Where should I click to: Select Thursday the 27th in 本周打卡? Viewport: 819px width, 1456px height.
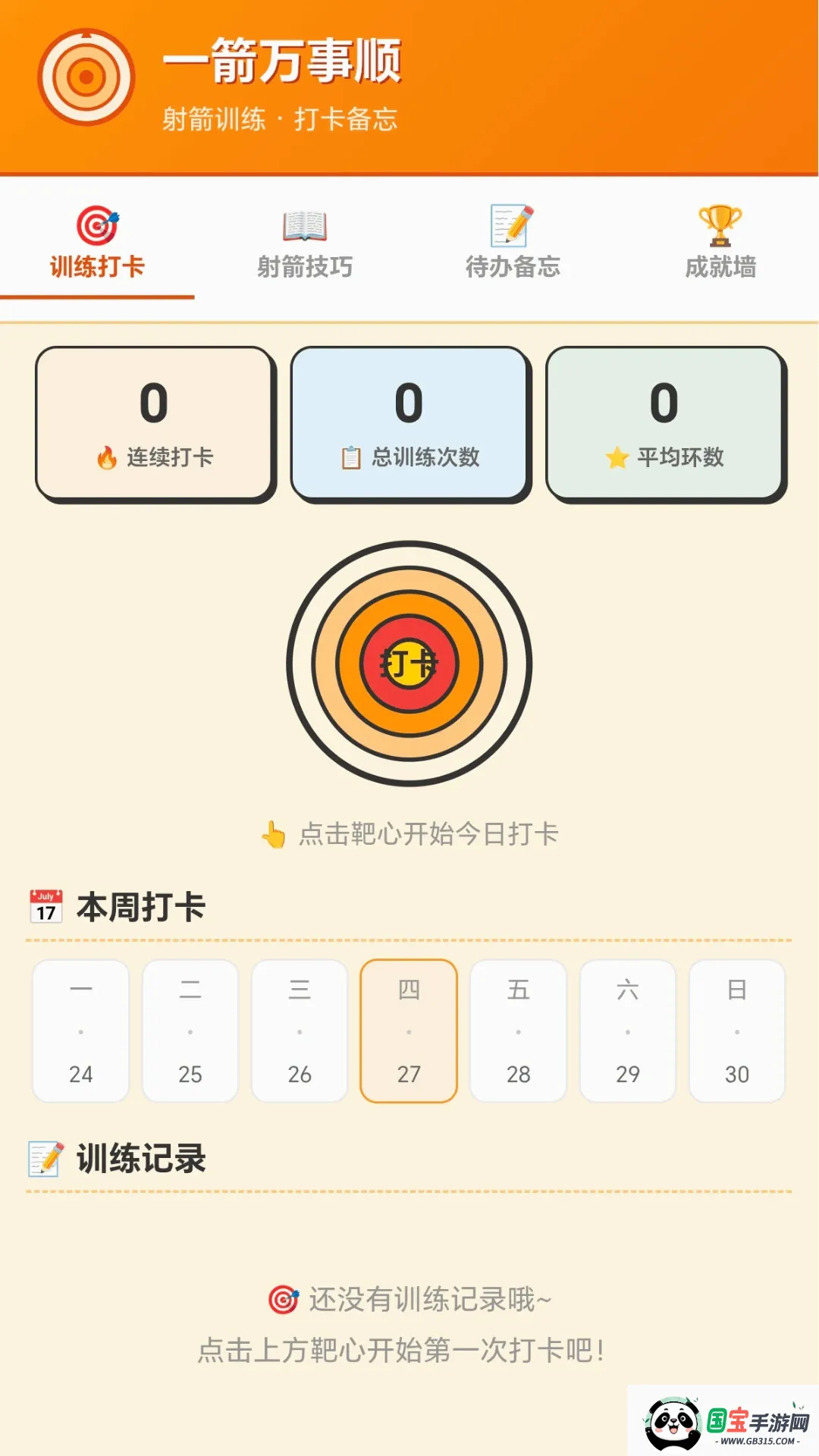pos(409,1031)
